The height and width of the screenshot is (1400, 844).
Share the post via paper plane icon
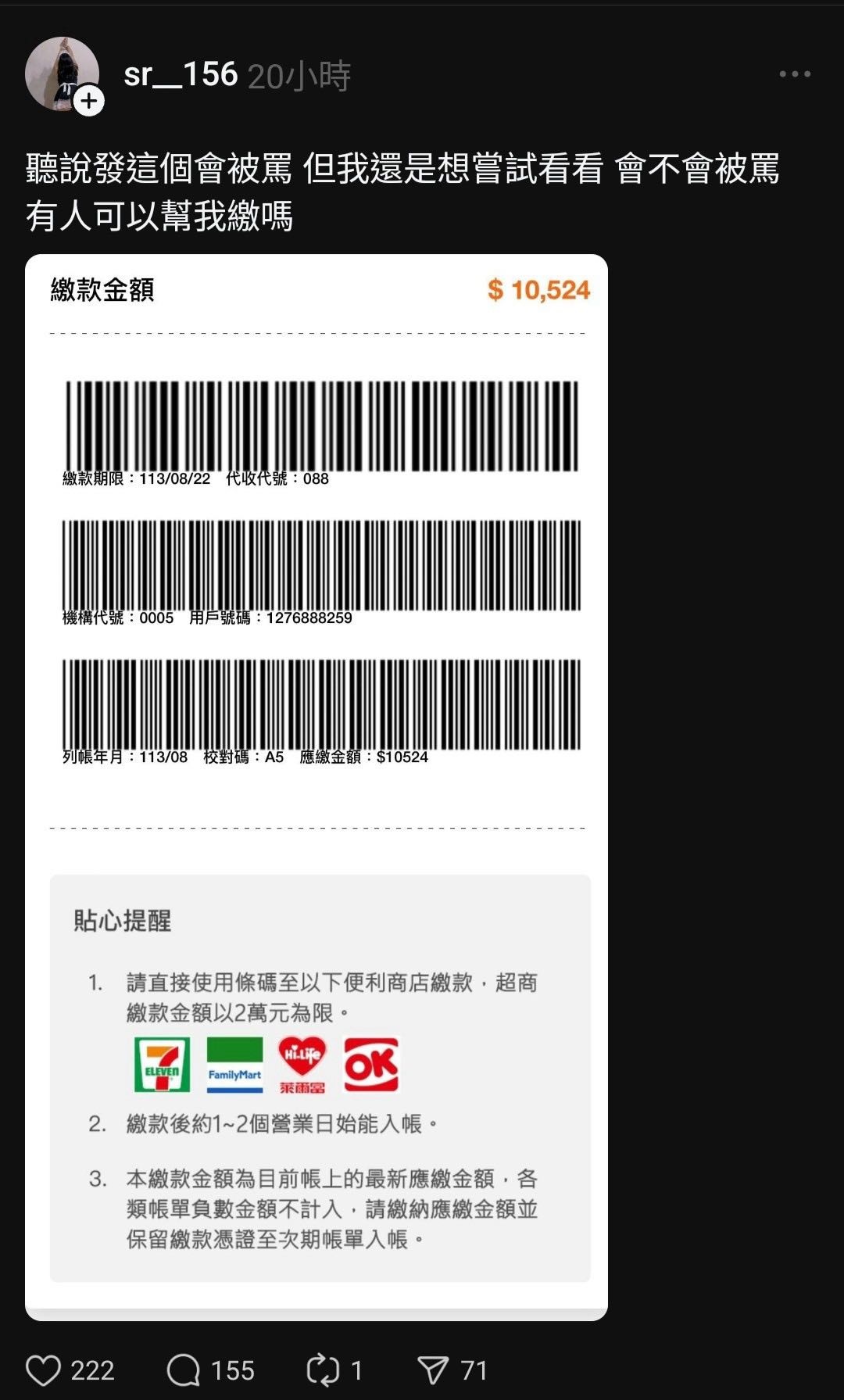[x=433, y=1370]
